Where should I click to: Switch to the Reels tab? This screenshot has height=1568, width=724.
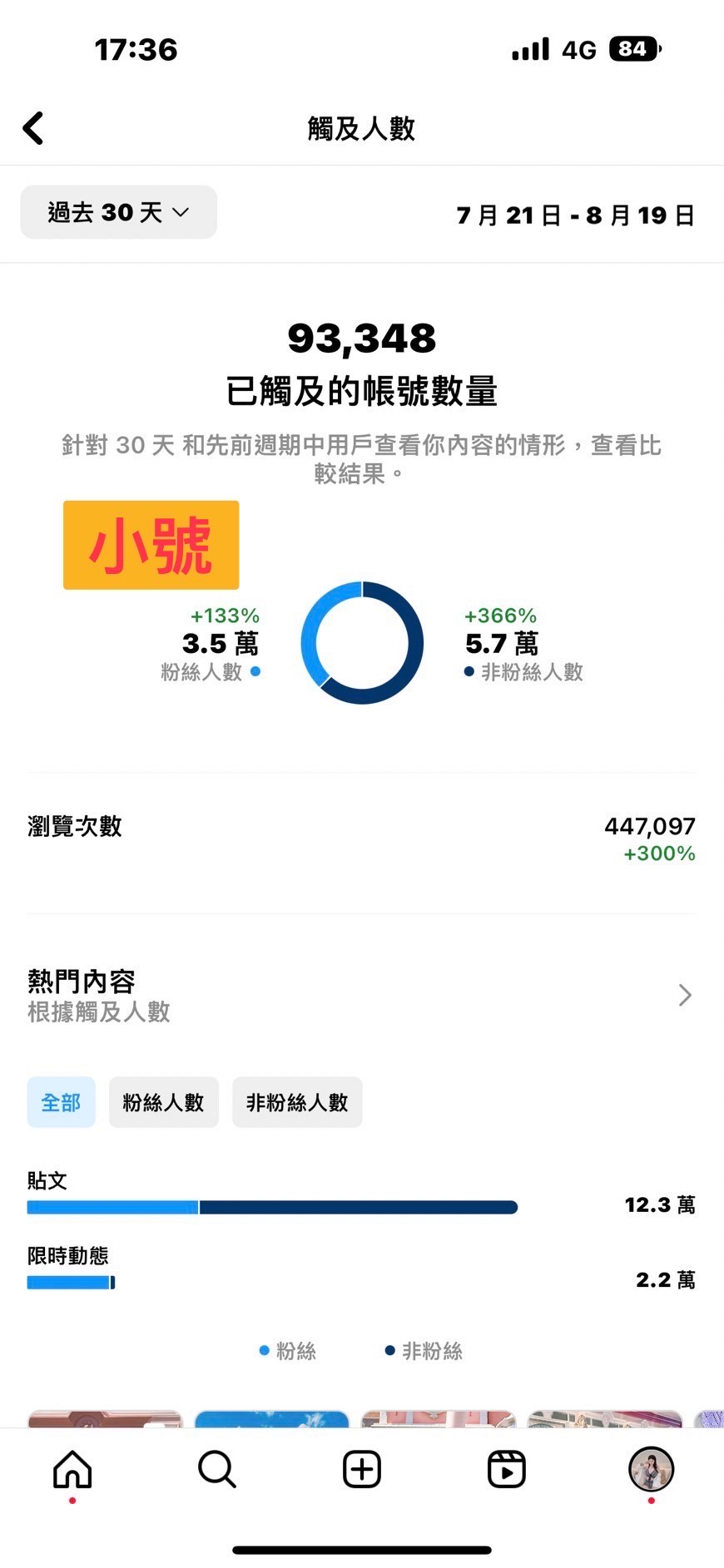[x=507, y=1469]
